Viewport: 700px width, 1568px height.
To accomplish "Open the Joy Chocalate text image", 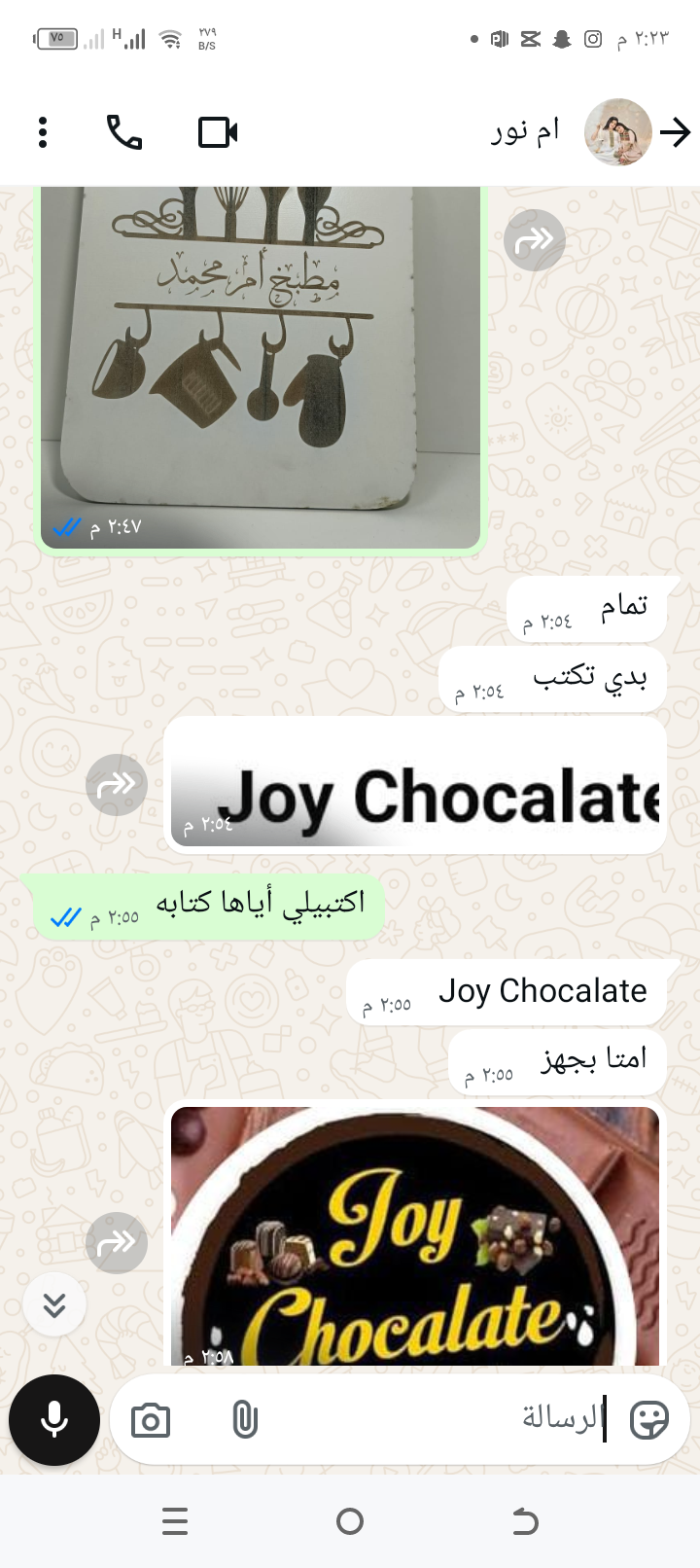I will coord(415,786).
